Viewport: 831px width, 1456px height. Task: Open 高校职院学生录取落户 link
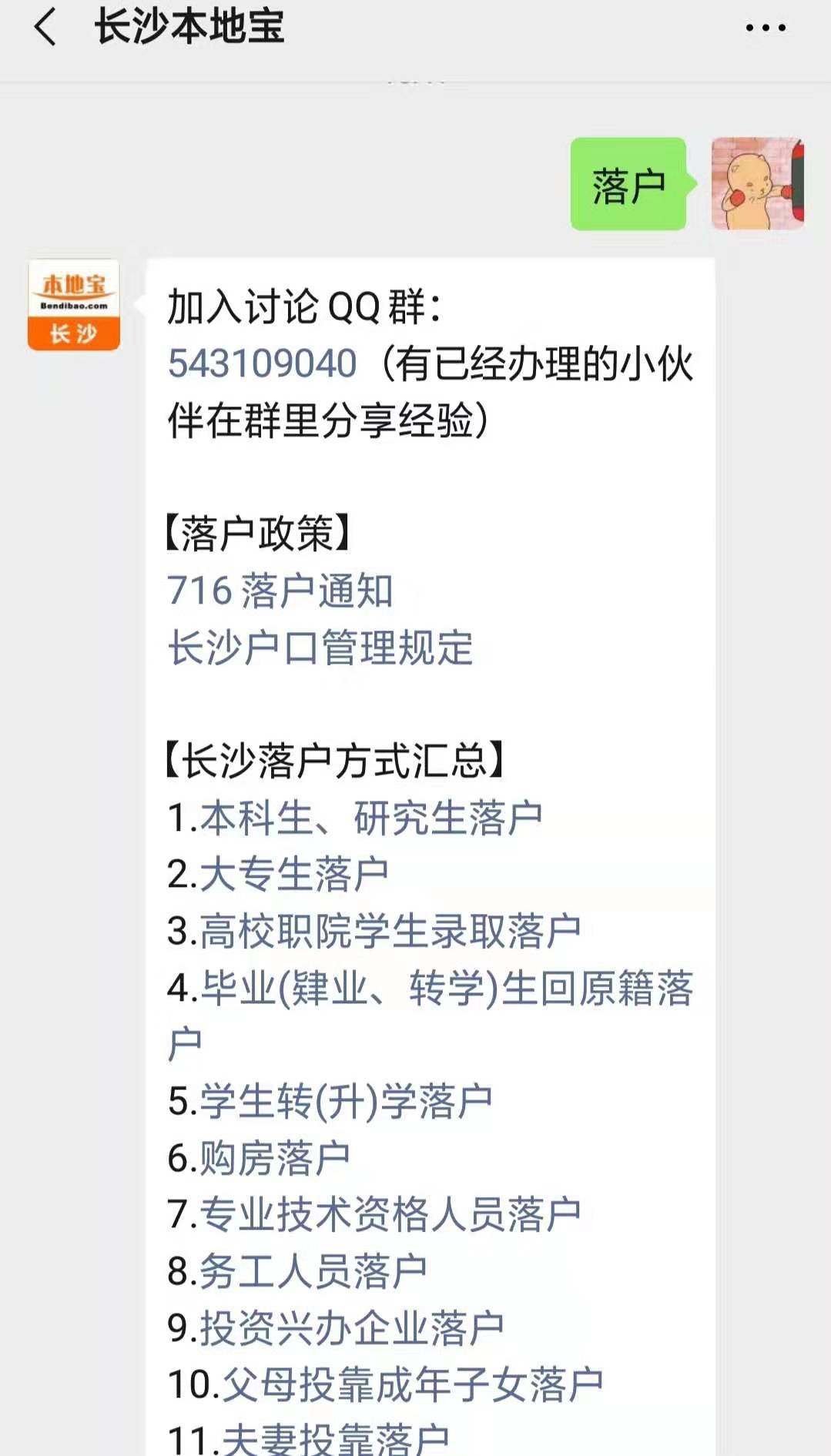point(390,932)
